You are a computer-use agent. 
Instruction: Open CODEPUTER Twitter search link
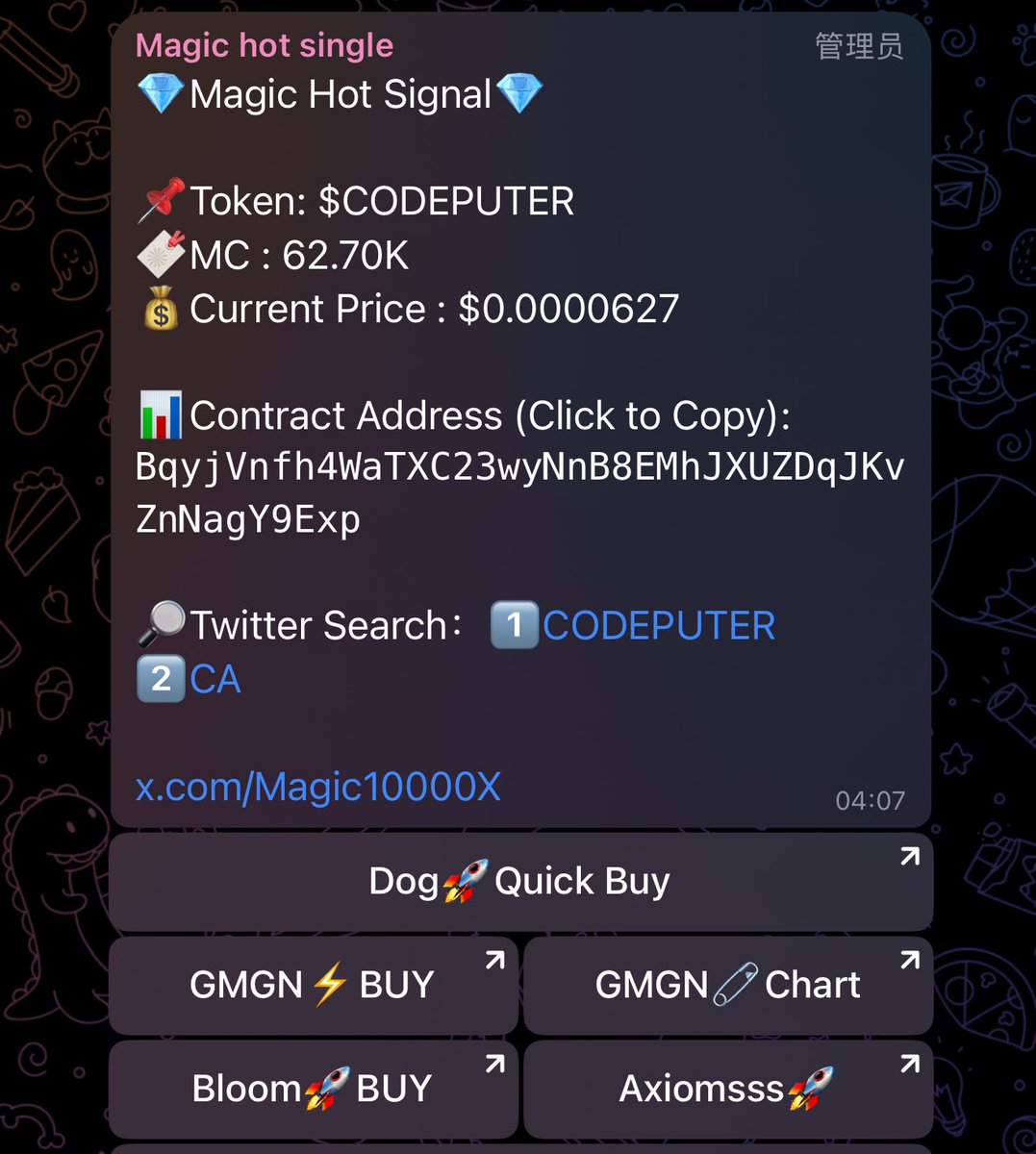point(658,626)
